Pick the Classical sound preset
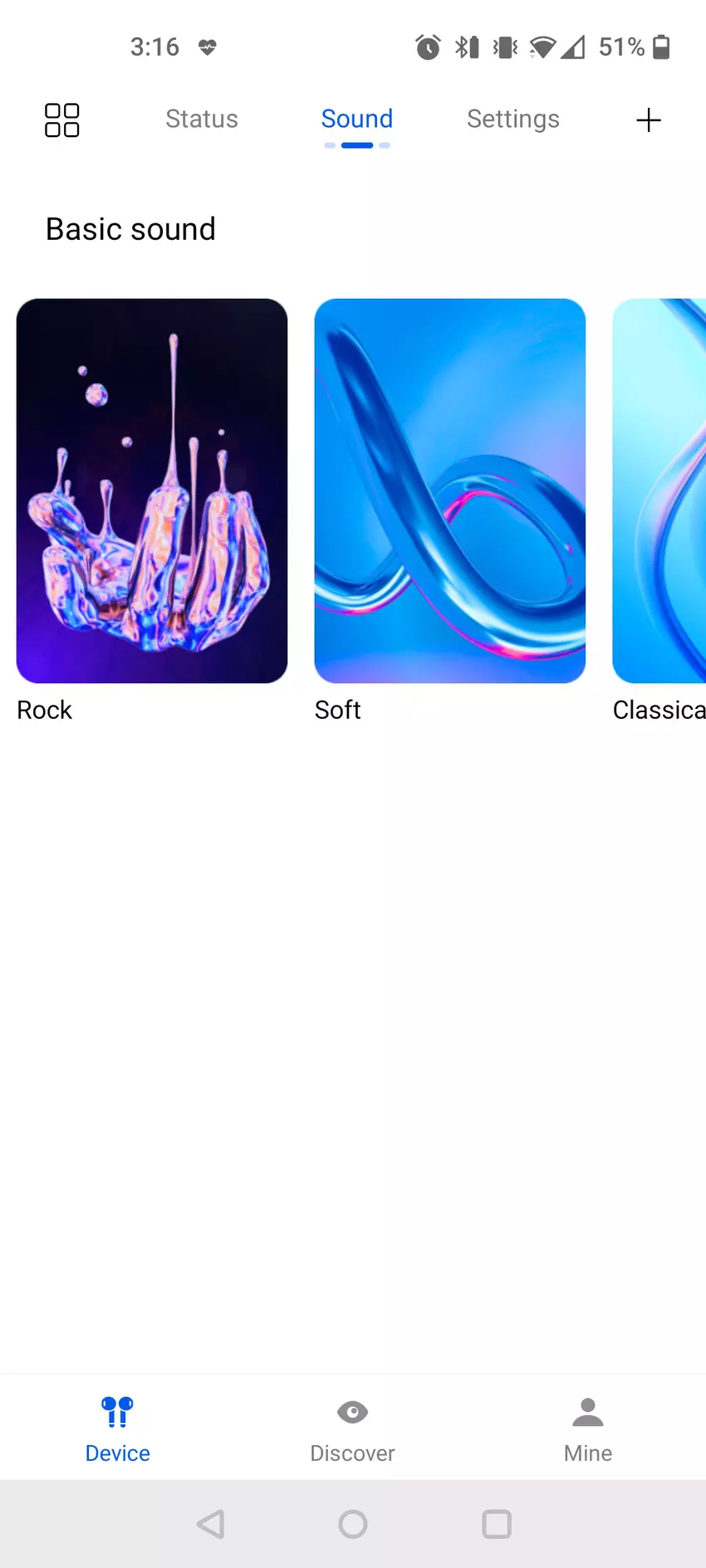Viewport: 706px width, 1568px height. point(659,491)
